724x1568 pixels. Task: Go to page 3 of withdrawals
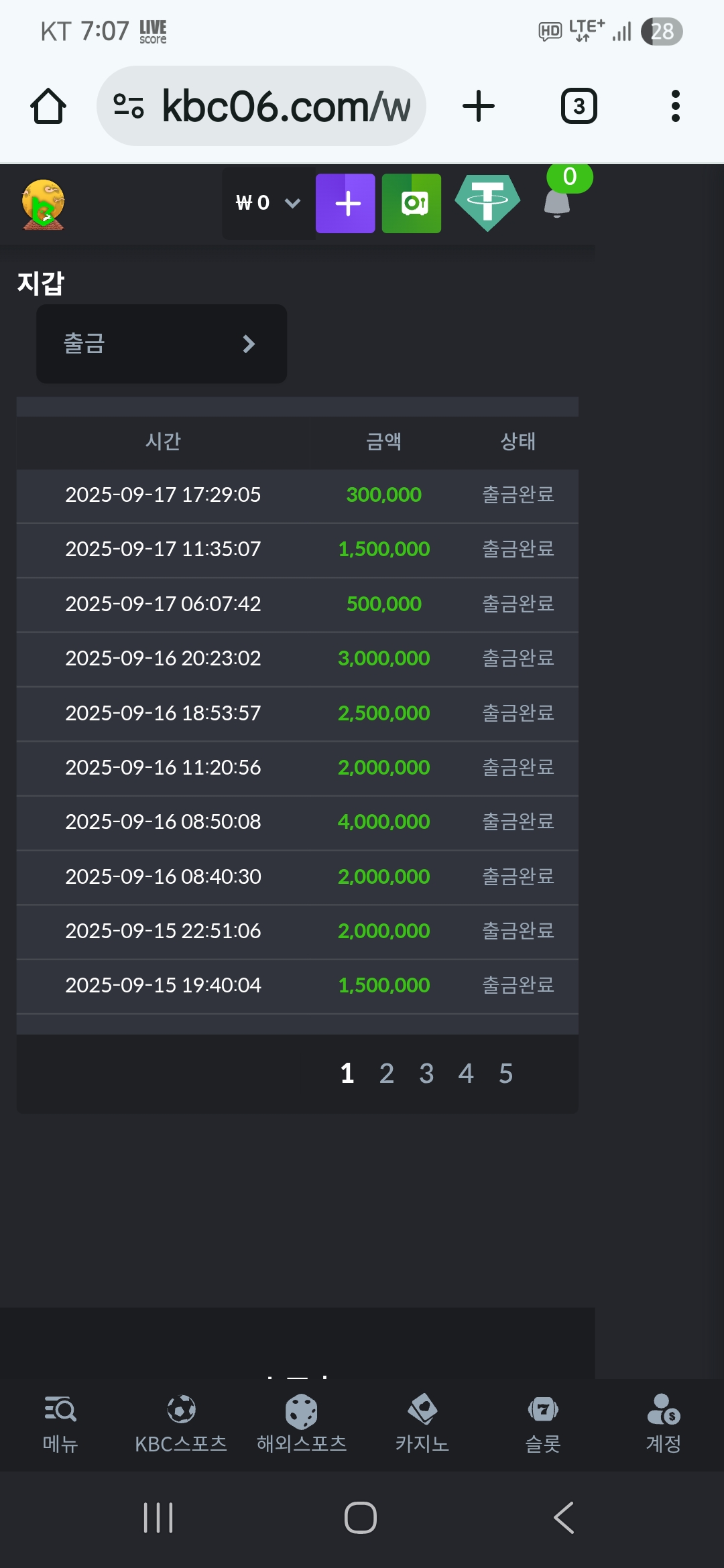click(x=426, y=1073)
